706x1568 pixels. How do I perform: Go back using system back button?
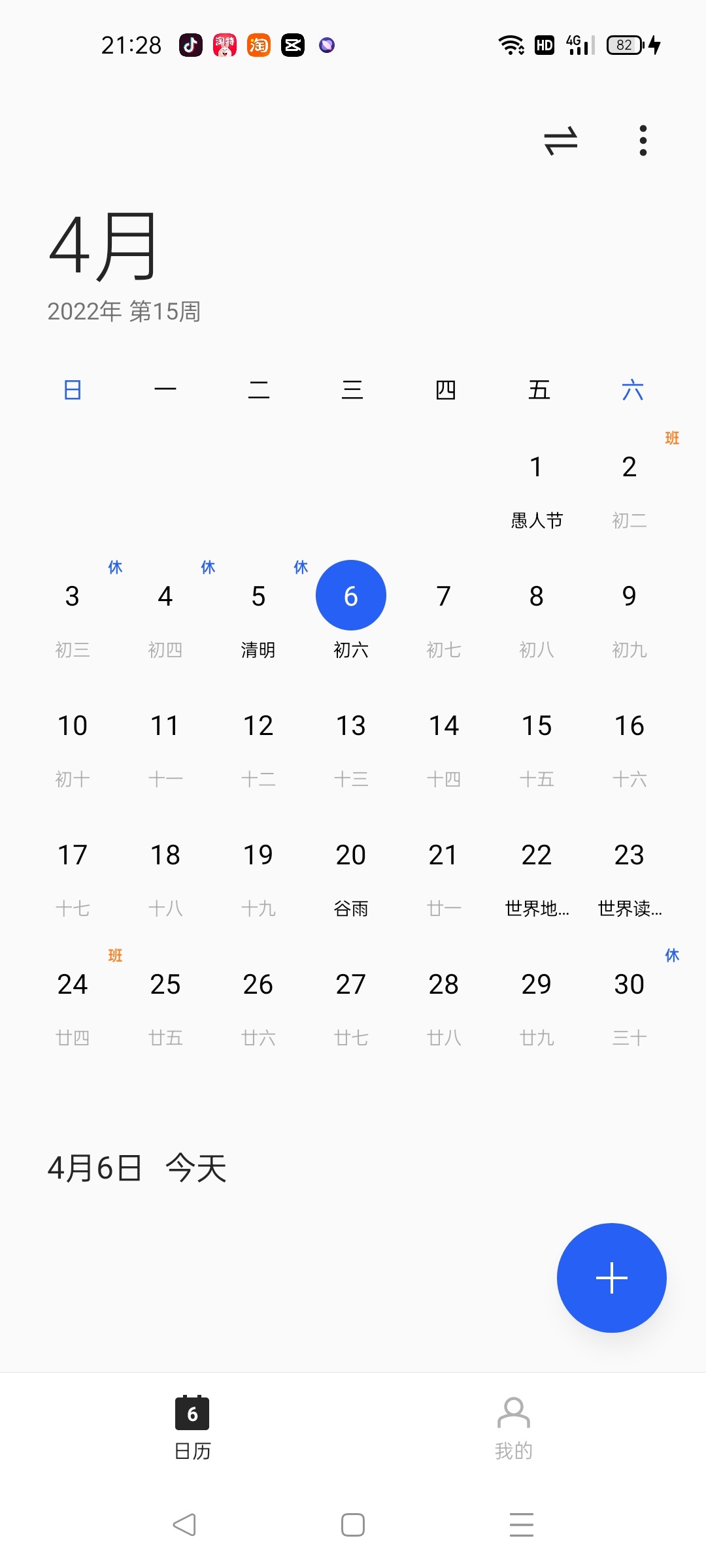point(184,1525)
